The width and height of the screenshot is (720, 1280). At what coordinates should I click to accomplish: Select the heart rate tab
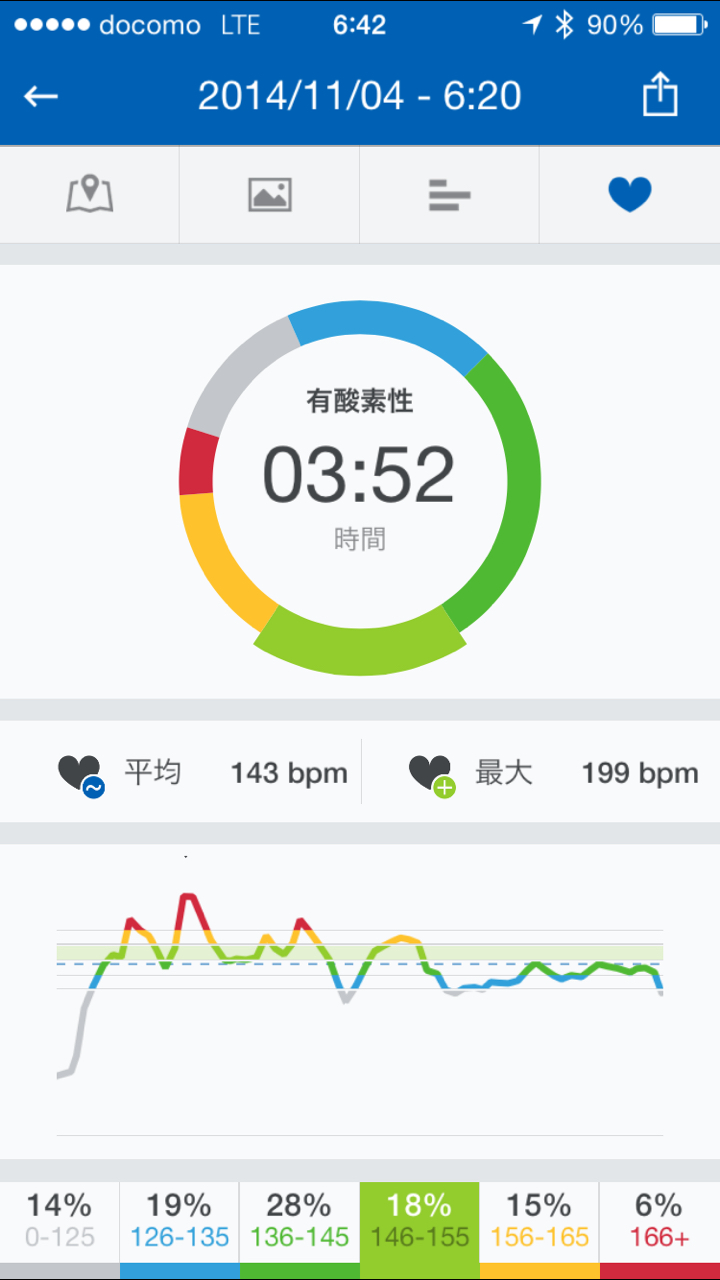[x=630, y=194]
